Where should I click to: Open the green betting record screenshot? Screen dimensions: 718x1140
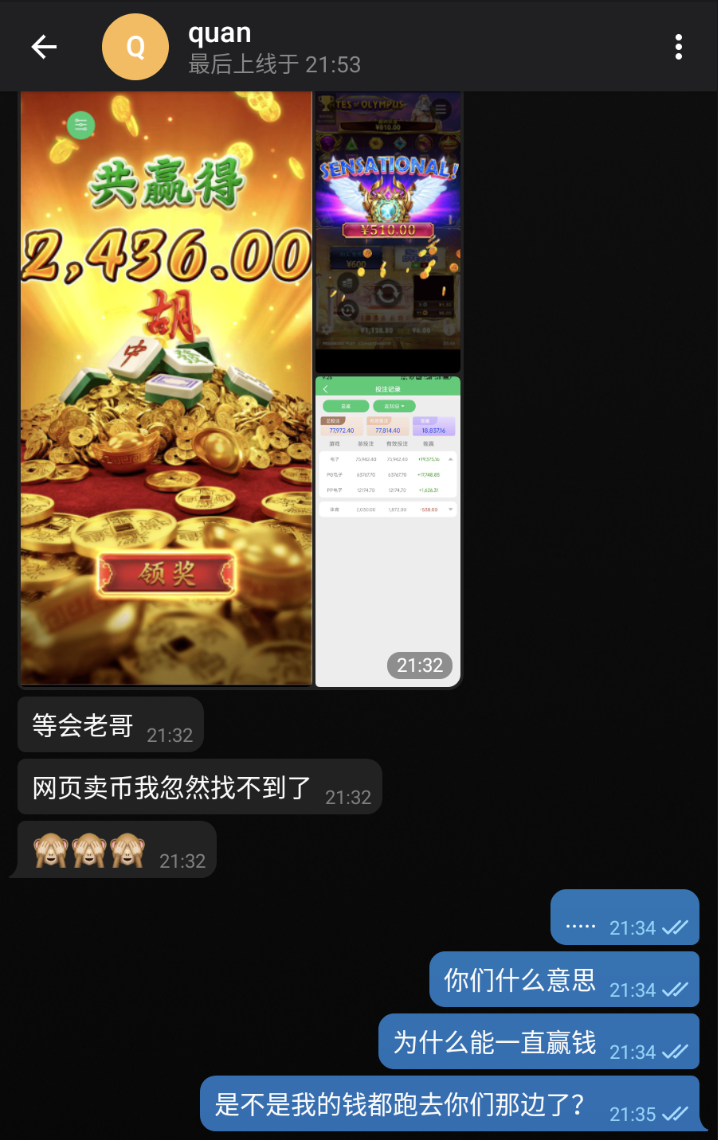pos(388,530)
